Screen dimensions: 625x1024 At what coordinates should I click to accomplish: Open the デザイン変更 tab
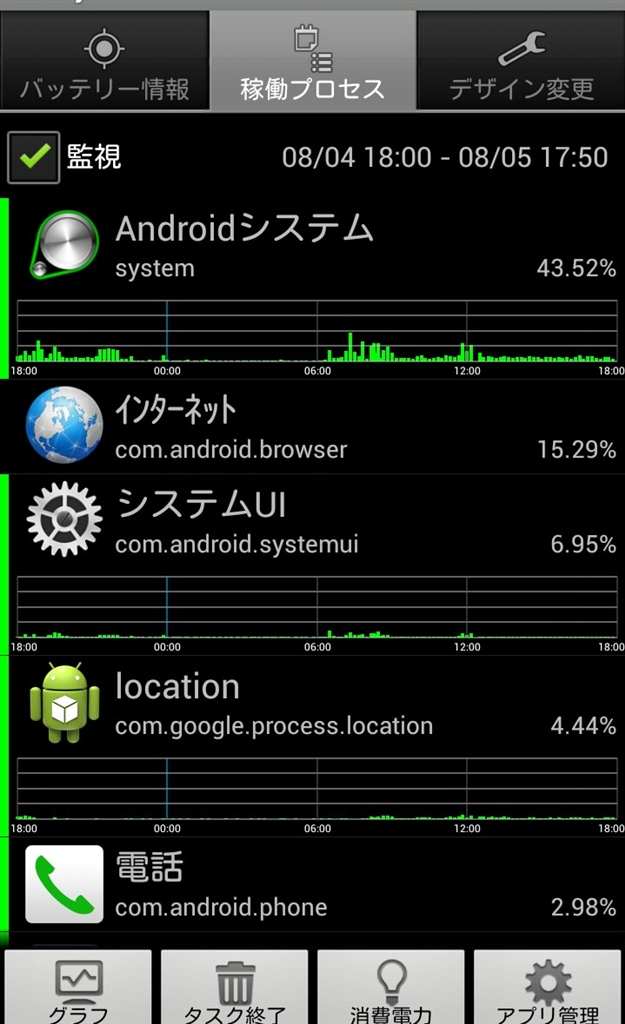pos(521,63)
